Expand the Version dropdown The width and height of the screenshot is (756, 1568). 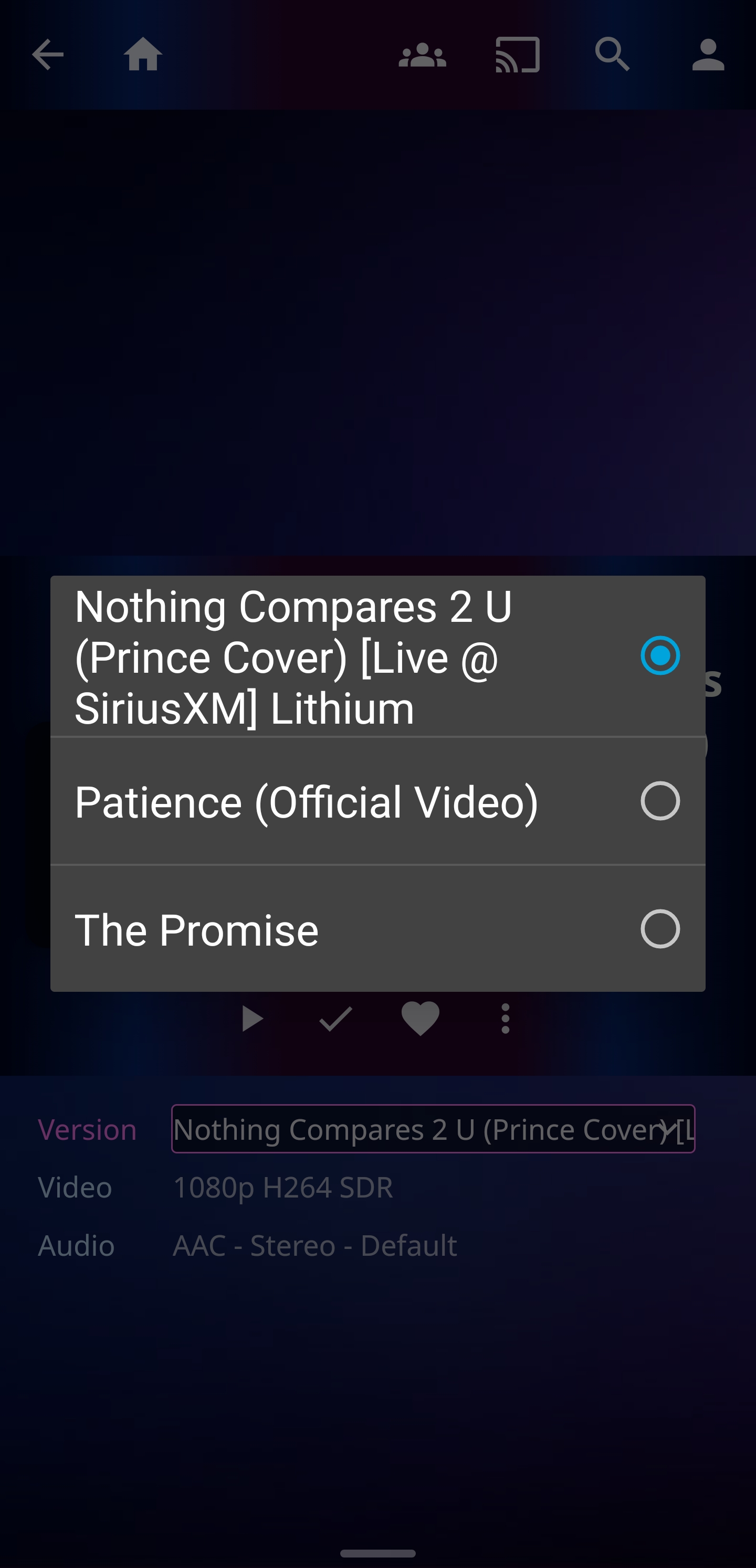click(433, 1129)
